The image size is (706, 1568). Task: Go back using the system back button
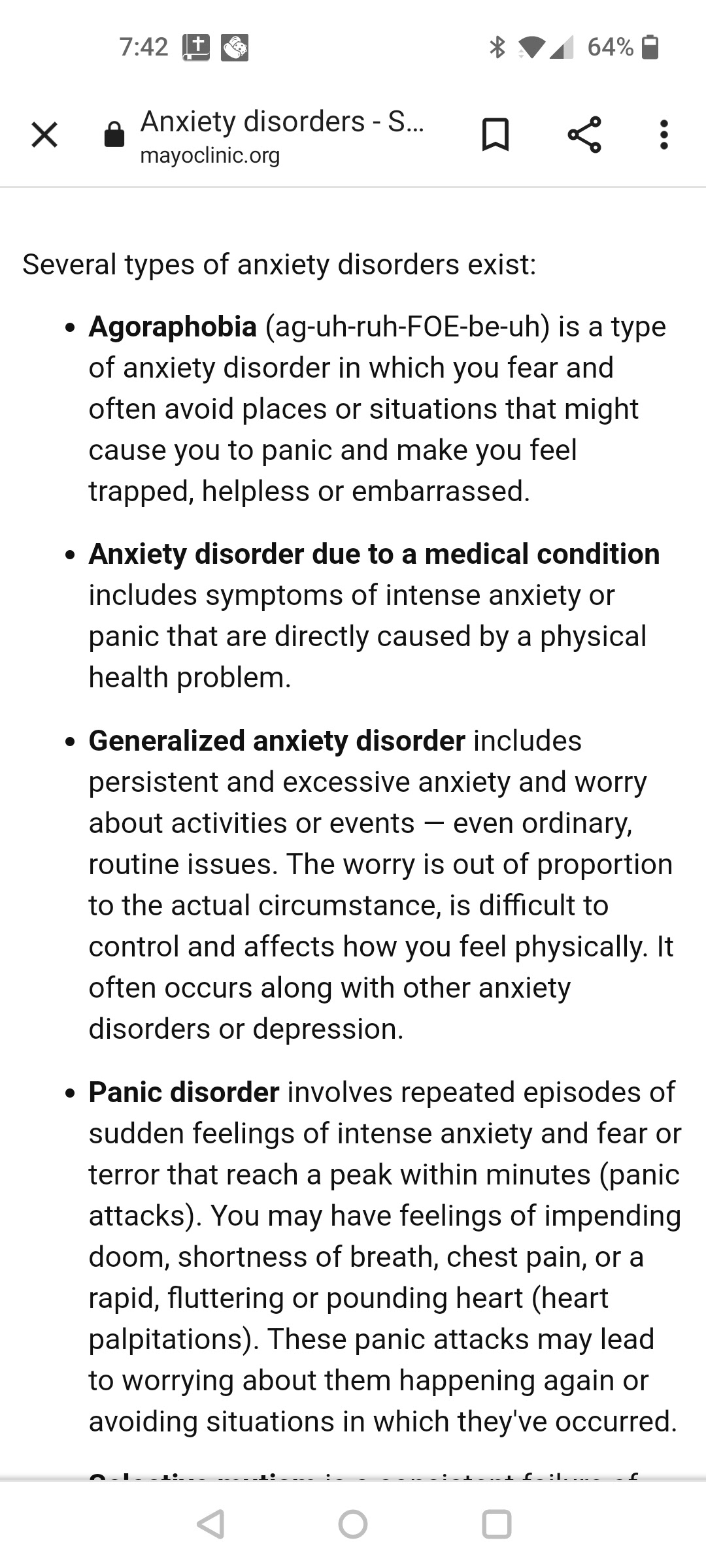coord(211,1524)
